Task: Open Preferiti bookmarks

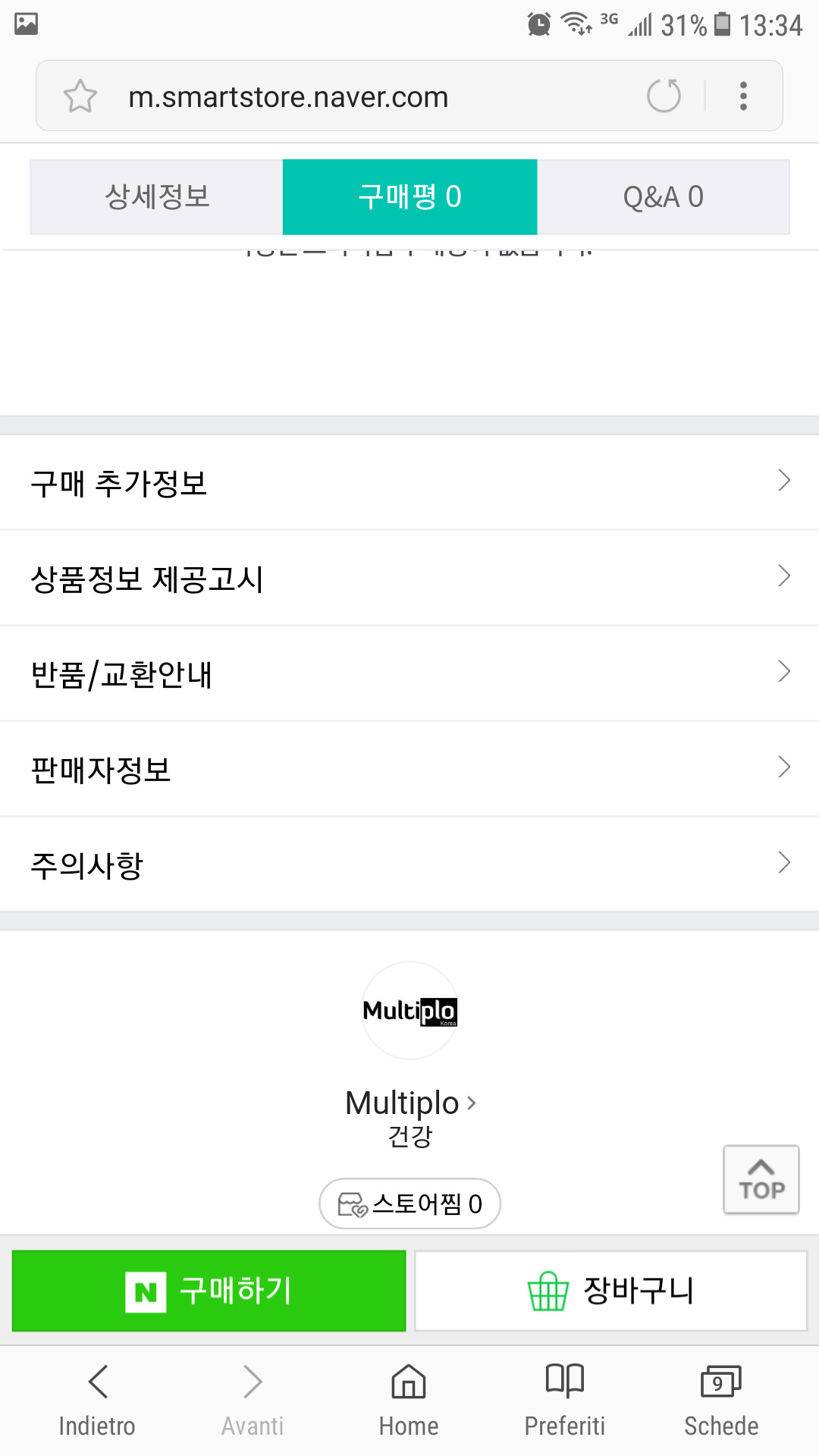Action: coord(565,1401)
